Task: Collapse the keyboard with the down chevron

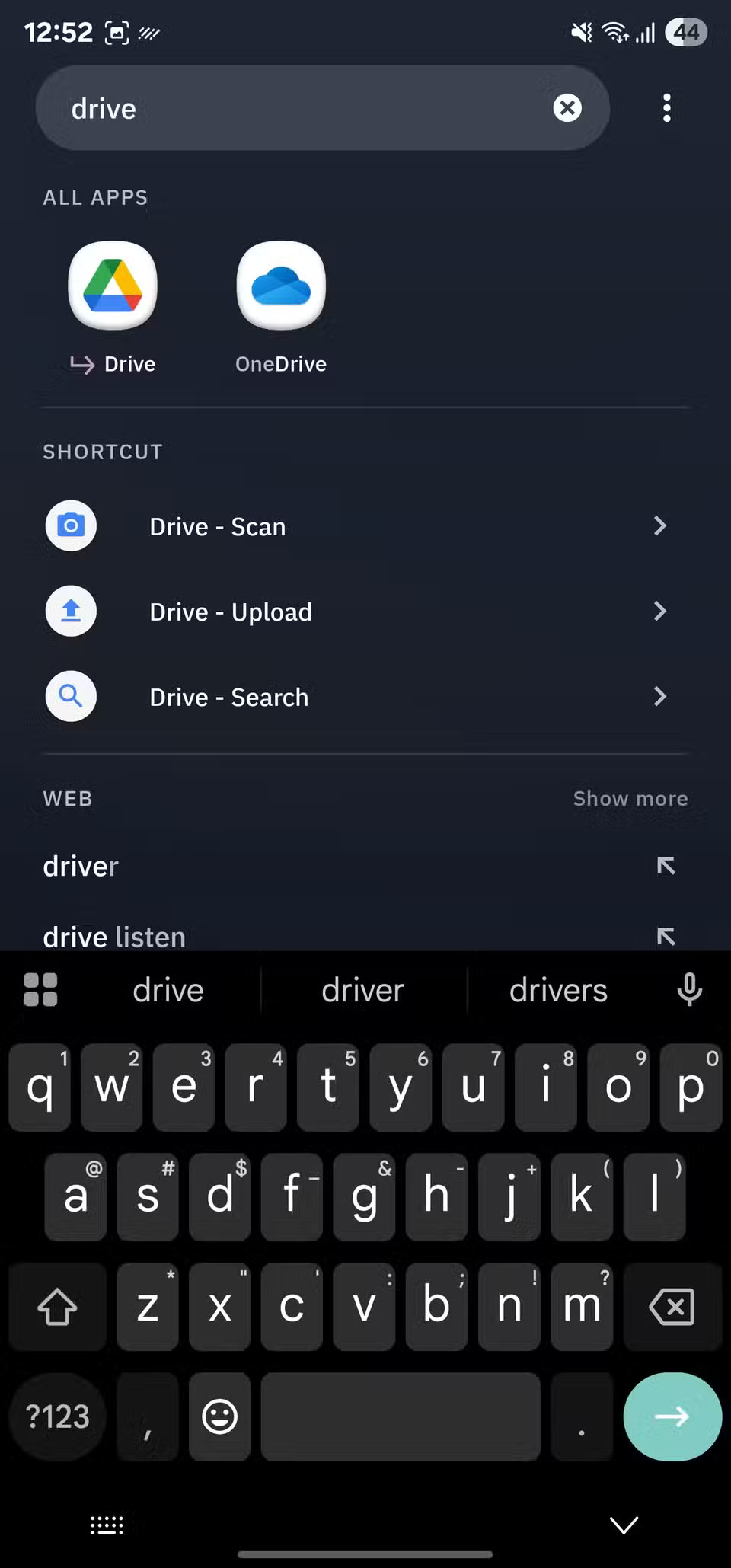Action: click(x=623, y=1525)
